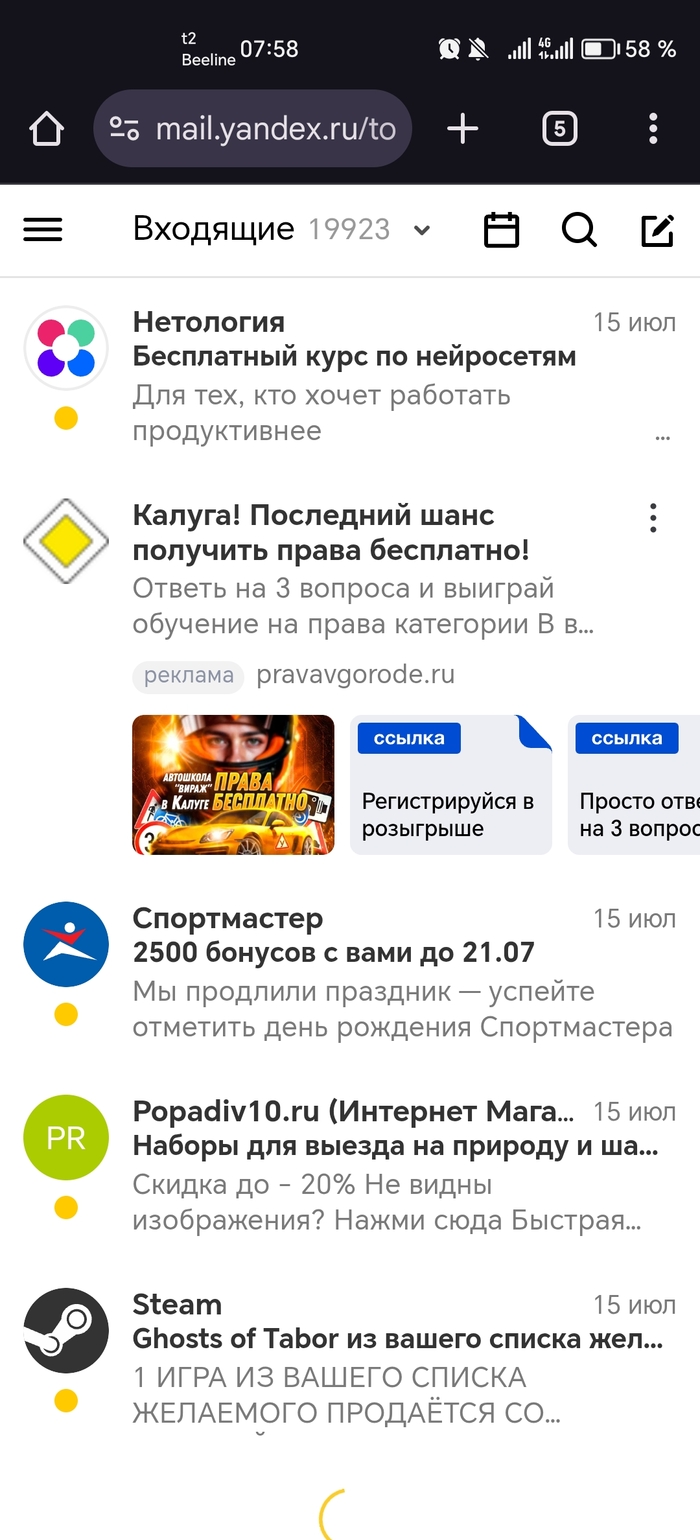Screen dimensions: 700x1540
Task: Open the email from Спортмастер
Action: point(400,972)
